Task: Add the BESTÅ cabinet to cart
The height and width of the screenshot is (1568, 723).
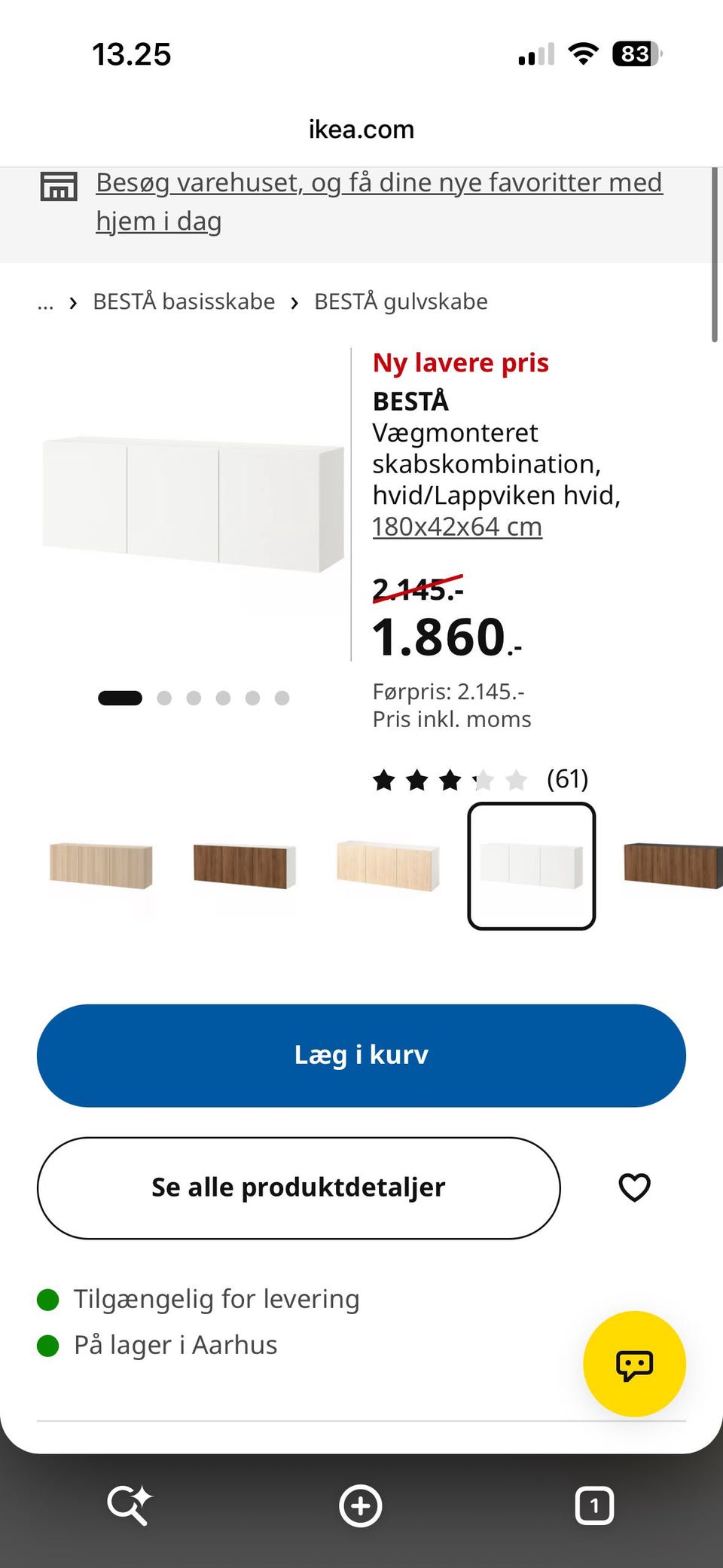Action: click(361, 1055)
